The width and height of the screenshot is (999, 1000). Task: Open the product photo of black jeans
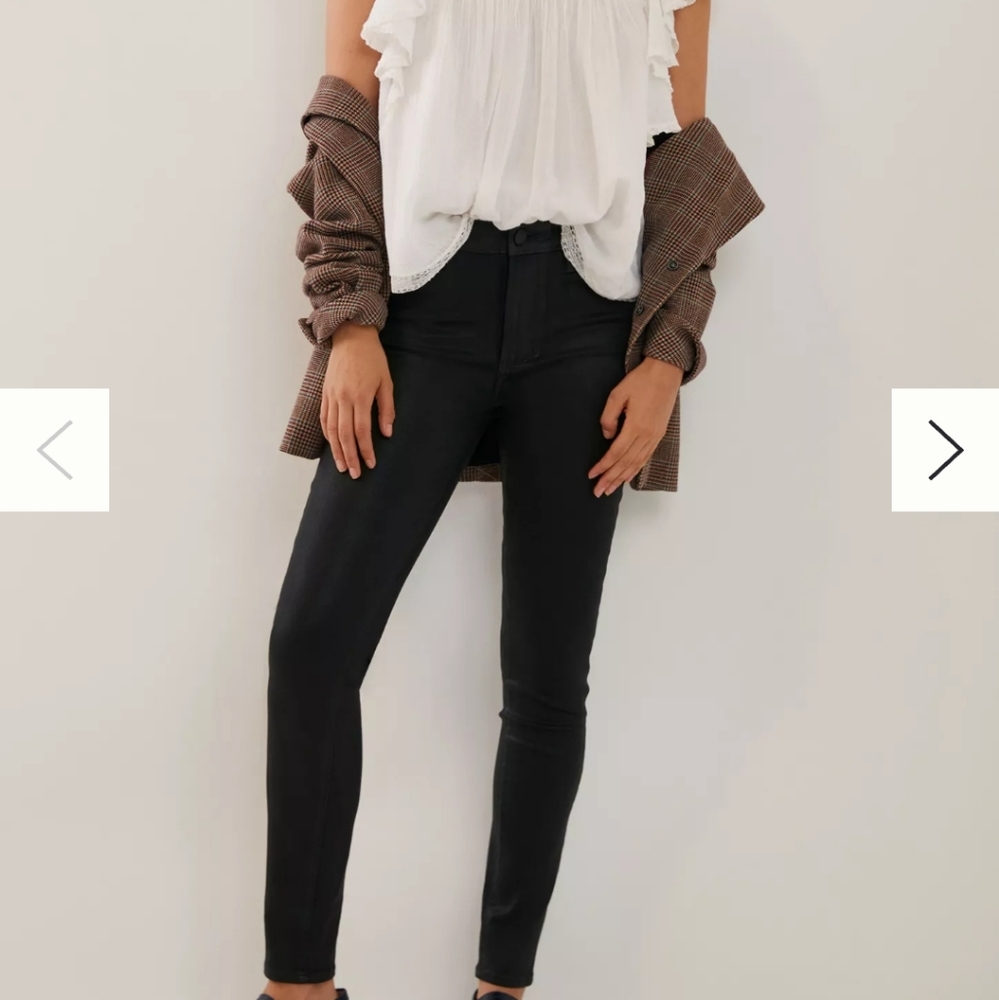coord(500,600)
